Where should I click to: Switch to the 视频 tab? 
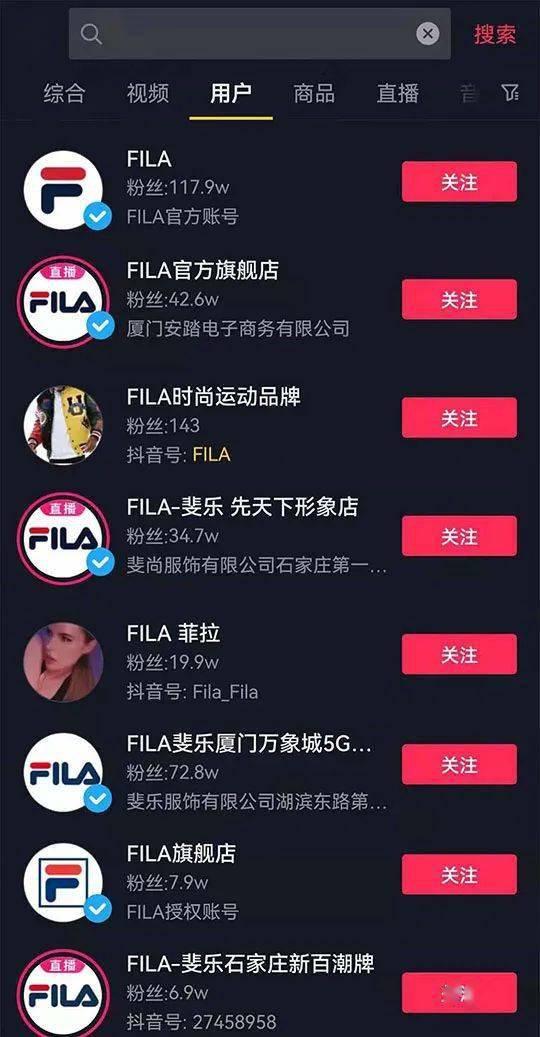click(147, 93)
